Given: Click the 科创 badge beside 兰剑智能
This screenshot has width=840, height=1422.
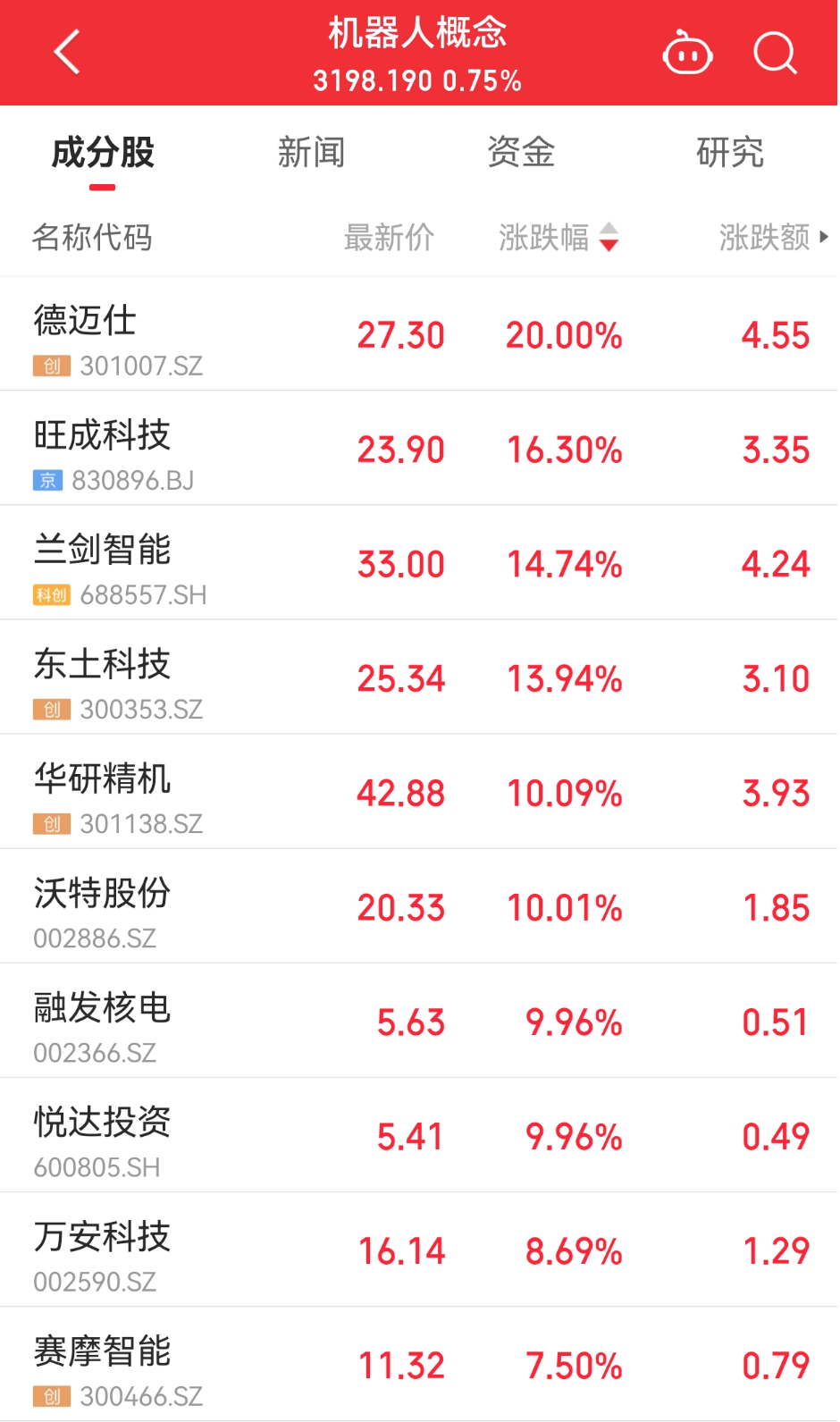Looking at the screenshot, I should click(52, 594).
